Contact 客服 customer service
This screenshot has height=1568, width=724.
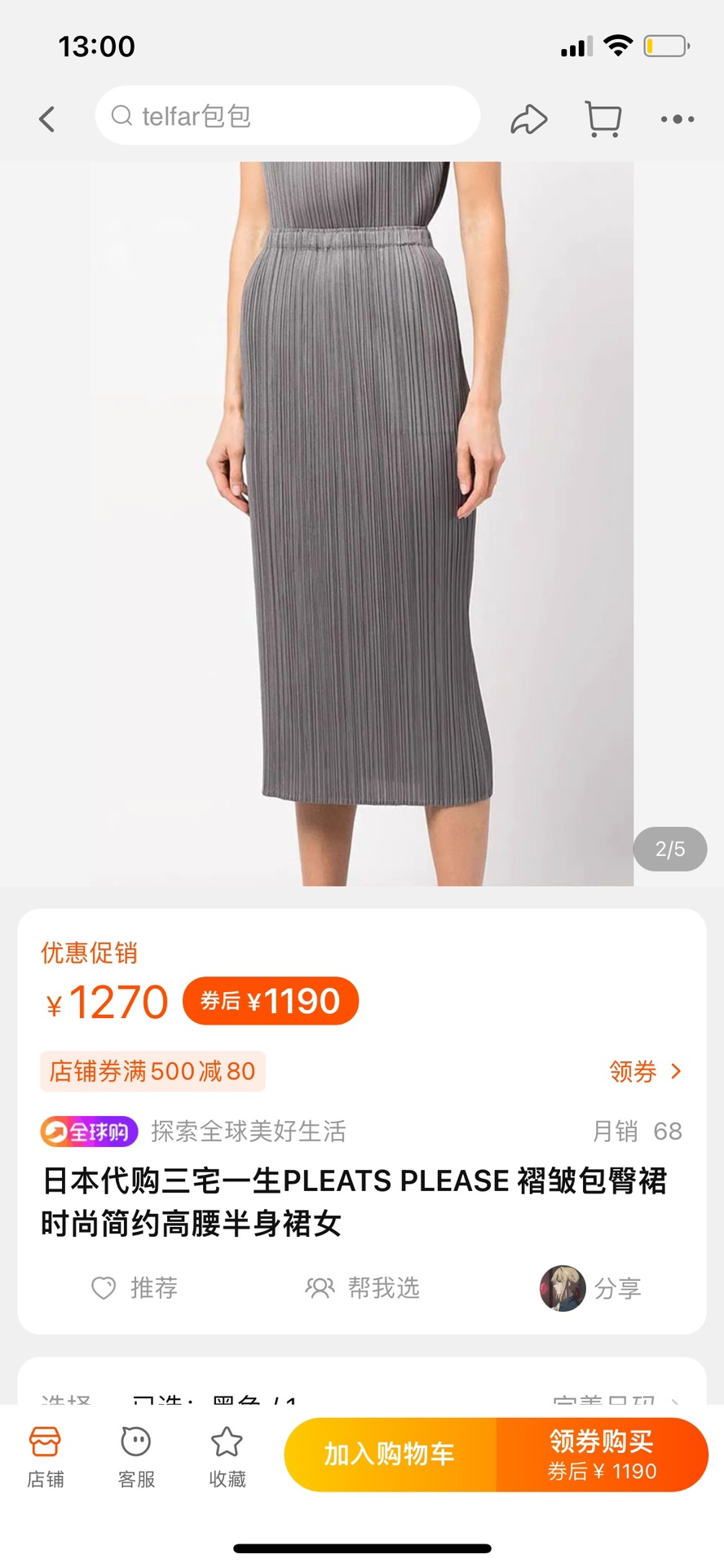click(136, 1457)
